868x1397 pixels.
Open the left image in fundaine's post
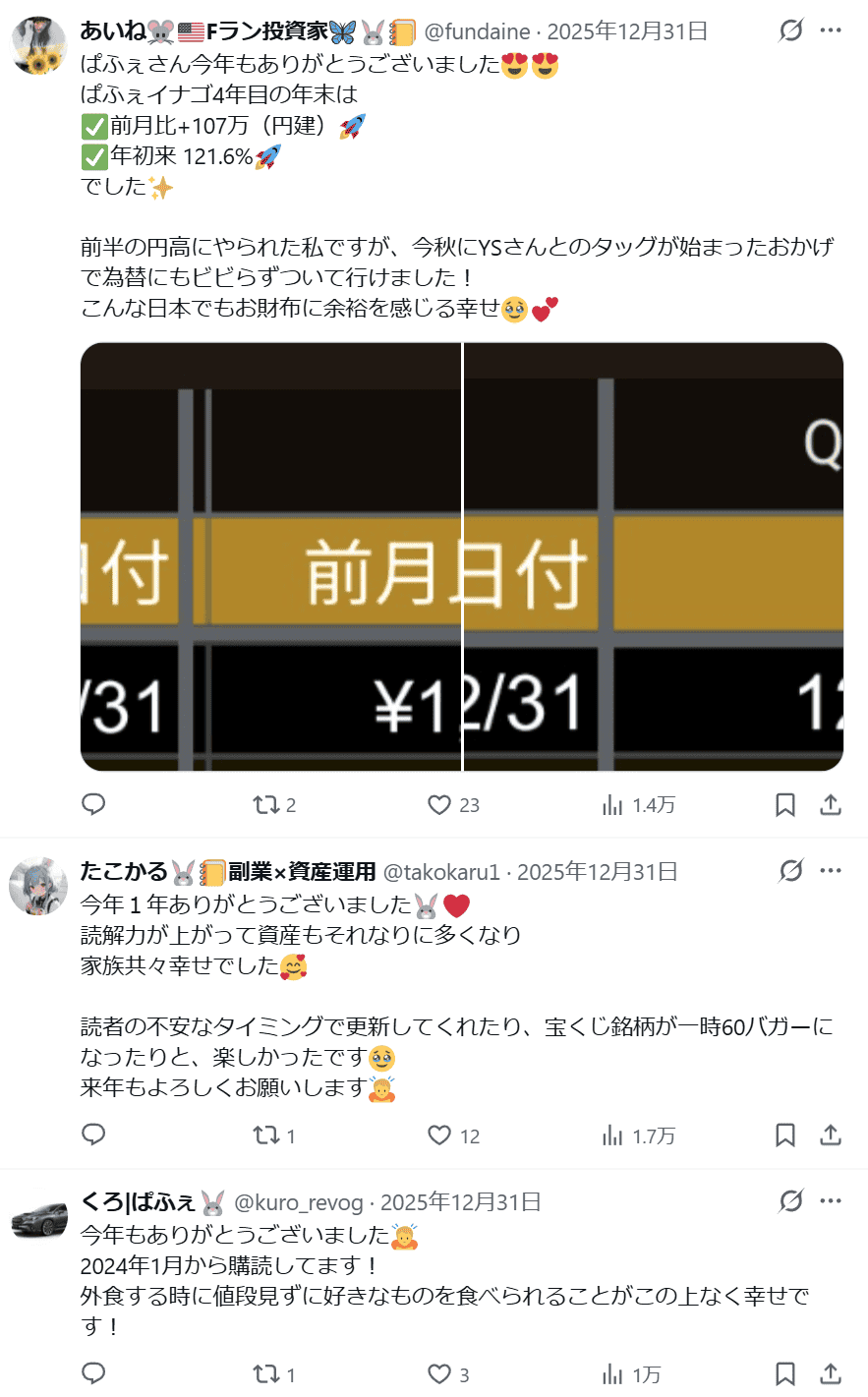[x=270, y=556]
